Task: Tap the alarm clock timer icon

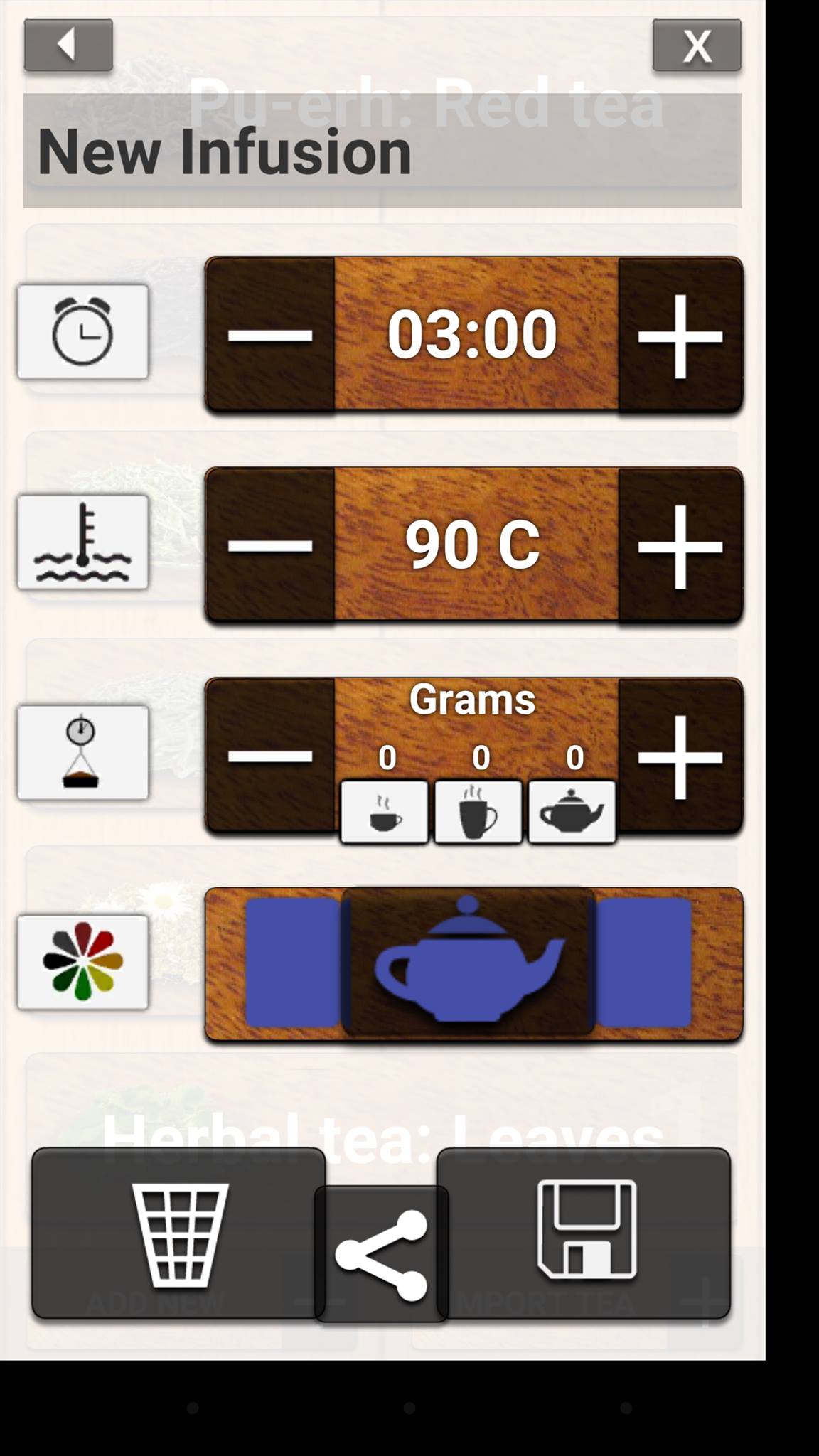Action: (x=83, y=331)
